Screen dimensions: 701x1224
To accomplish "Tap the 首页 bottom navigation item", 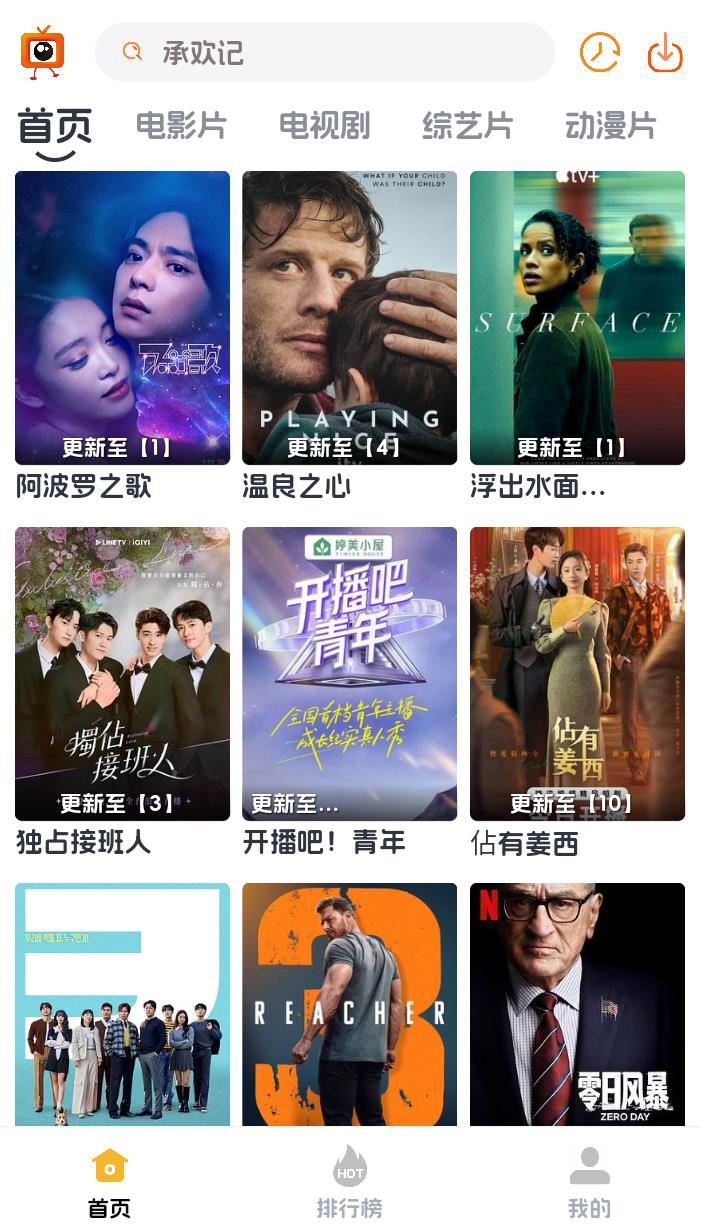I will [x=109, y=1182].
